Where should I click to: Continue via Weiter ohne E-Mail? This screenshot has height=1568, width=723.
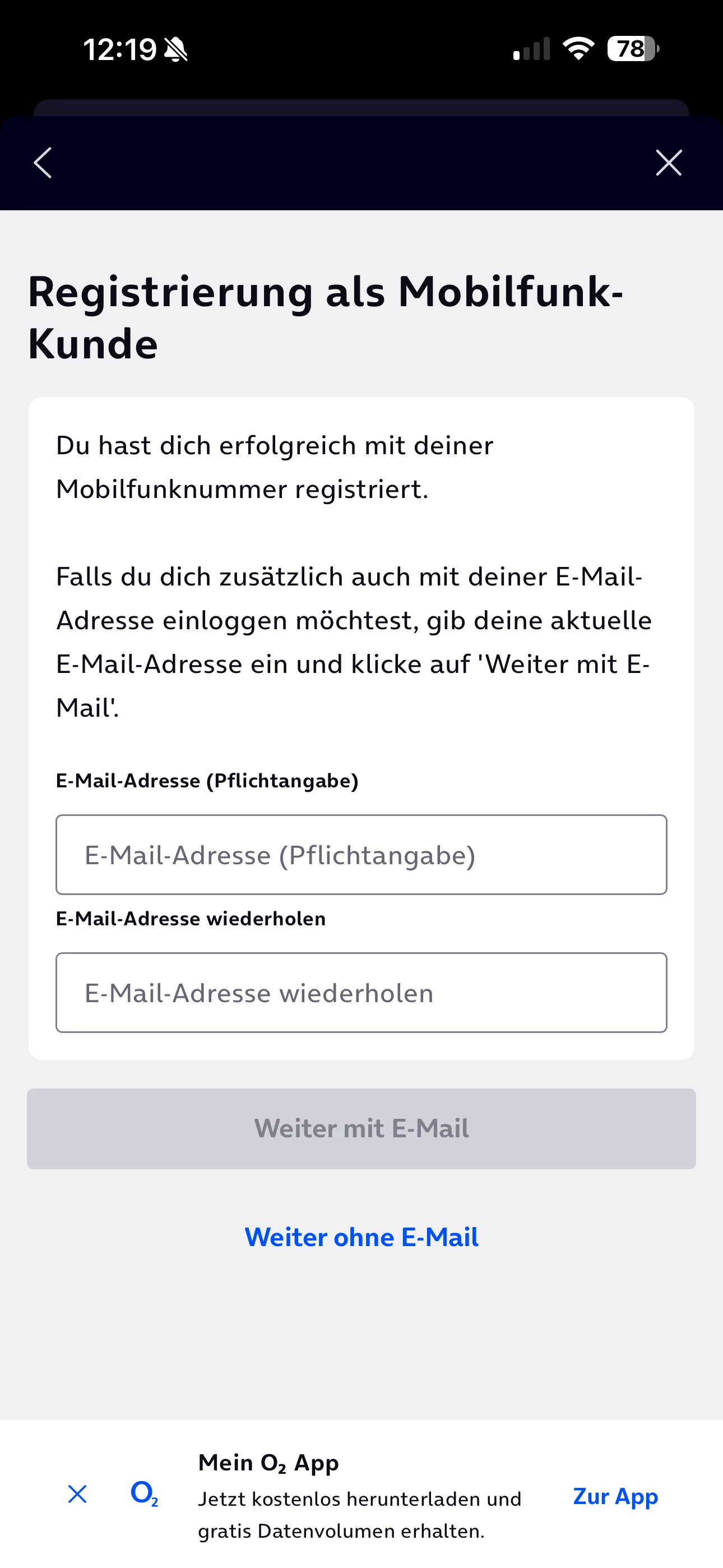(361, 1238)
